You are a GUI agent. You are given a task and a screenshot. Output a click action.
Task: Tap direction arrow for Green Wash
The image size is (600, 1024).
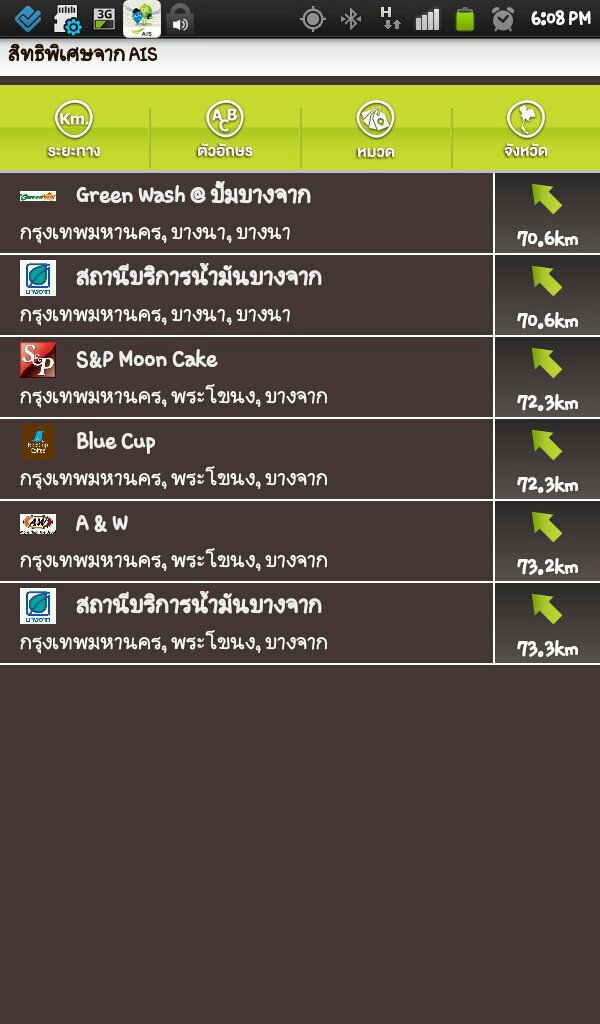[547, 213]
